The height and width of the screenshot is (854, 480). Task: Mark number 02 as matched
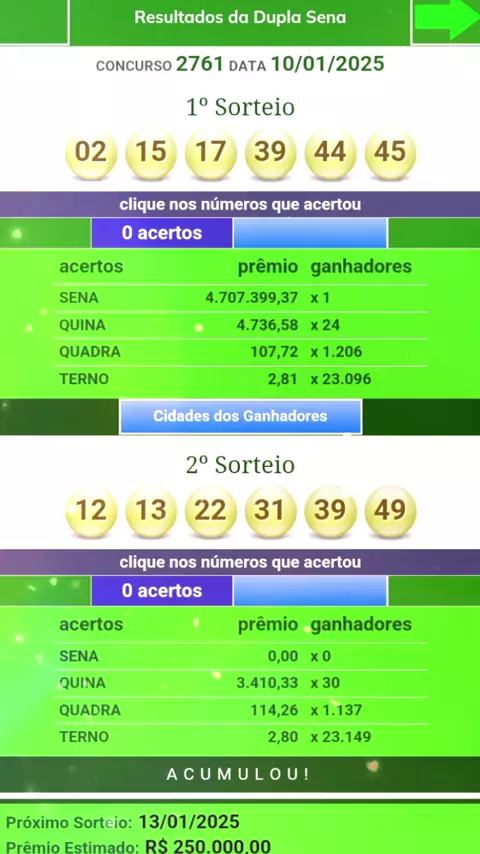pos(91,154)
